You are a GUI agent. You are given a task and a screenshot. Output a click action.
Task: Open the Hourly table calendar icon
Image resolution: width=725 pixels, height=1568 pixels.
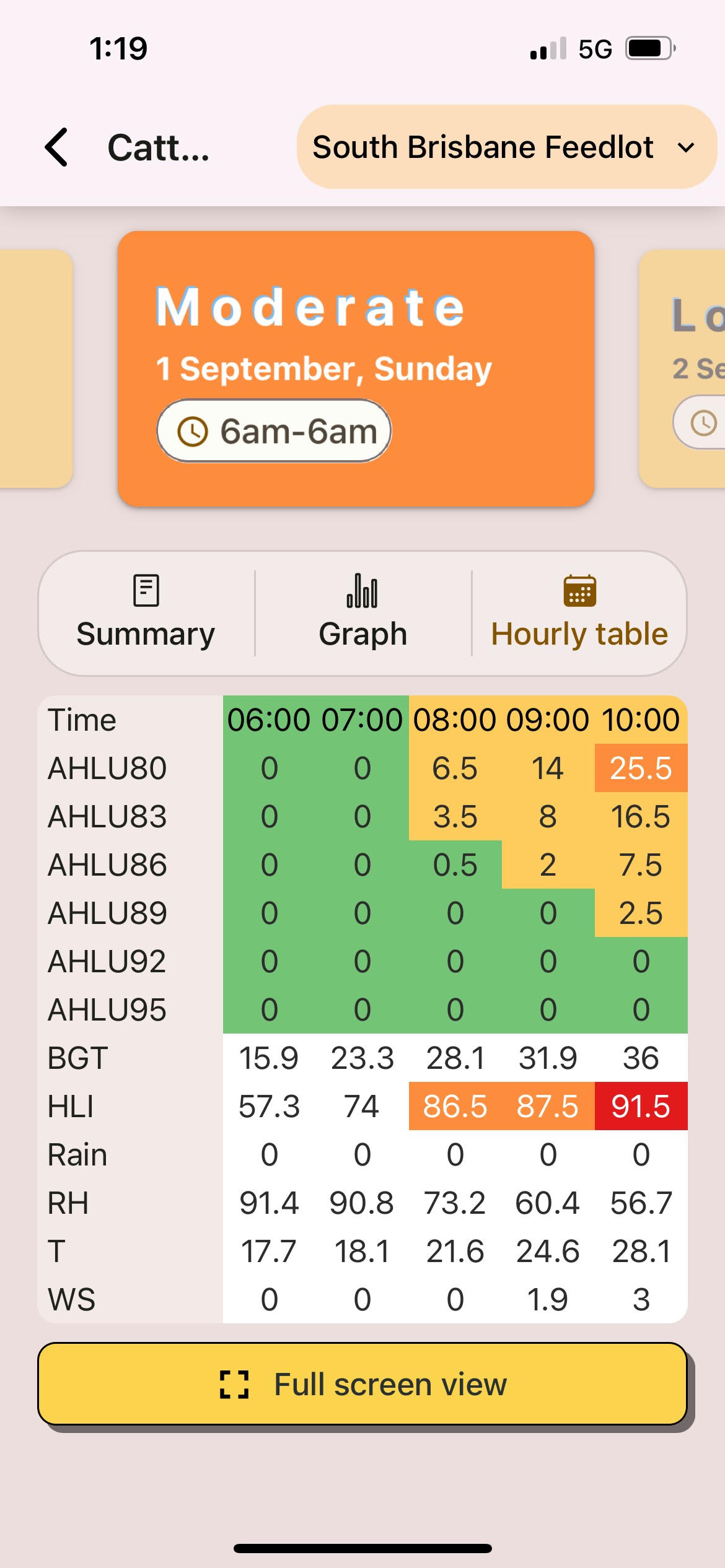pyautogui.click(x=579, y=591)
